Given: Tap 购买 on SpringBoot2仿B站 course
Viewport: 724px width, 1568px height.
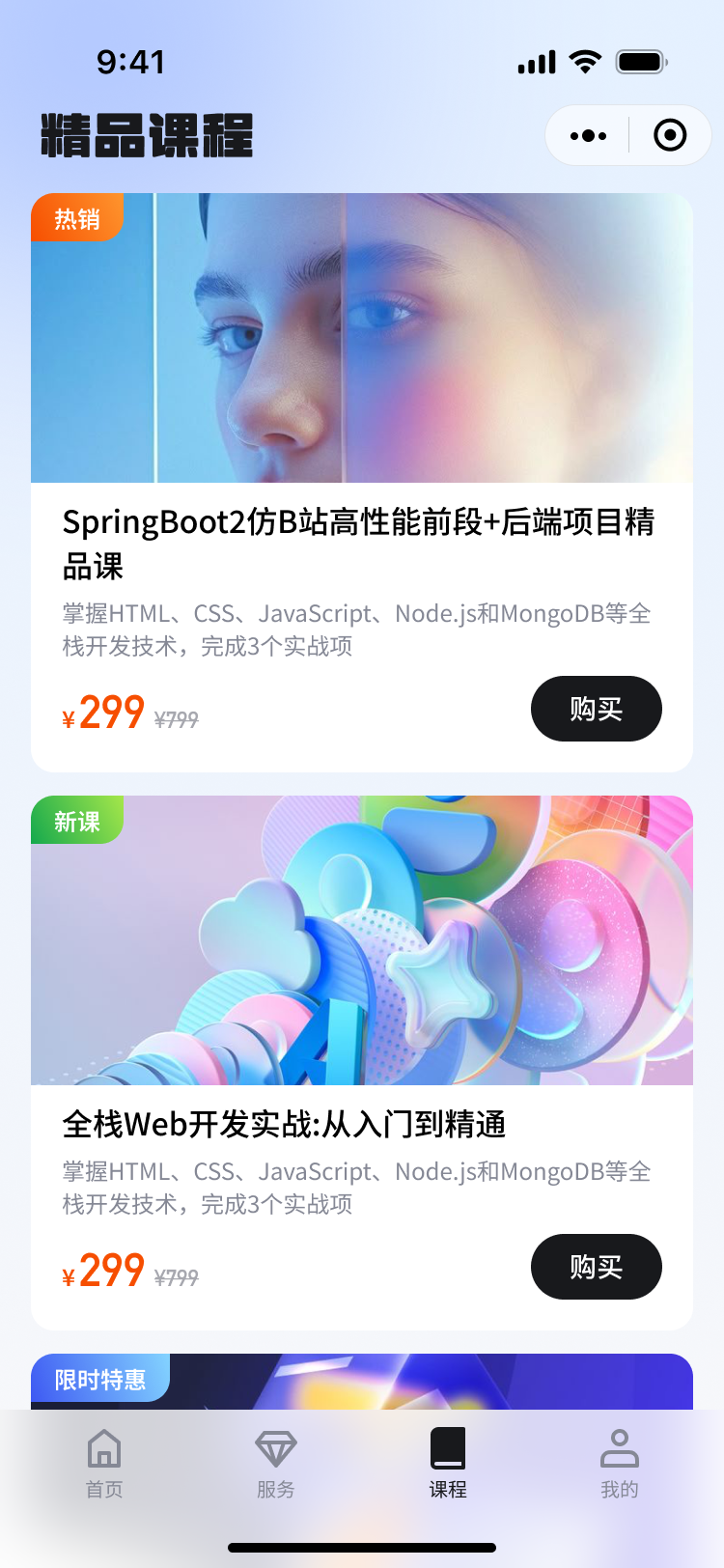Looking at the screenshot, I should (x=596, y=709).
